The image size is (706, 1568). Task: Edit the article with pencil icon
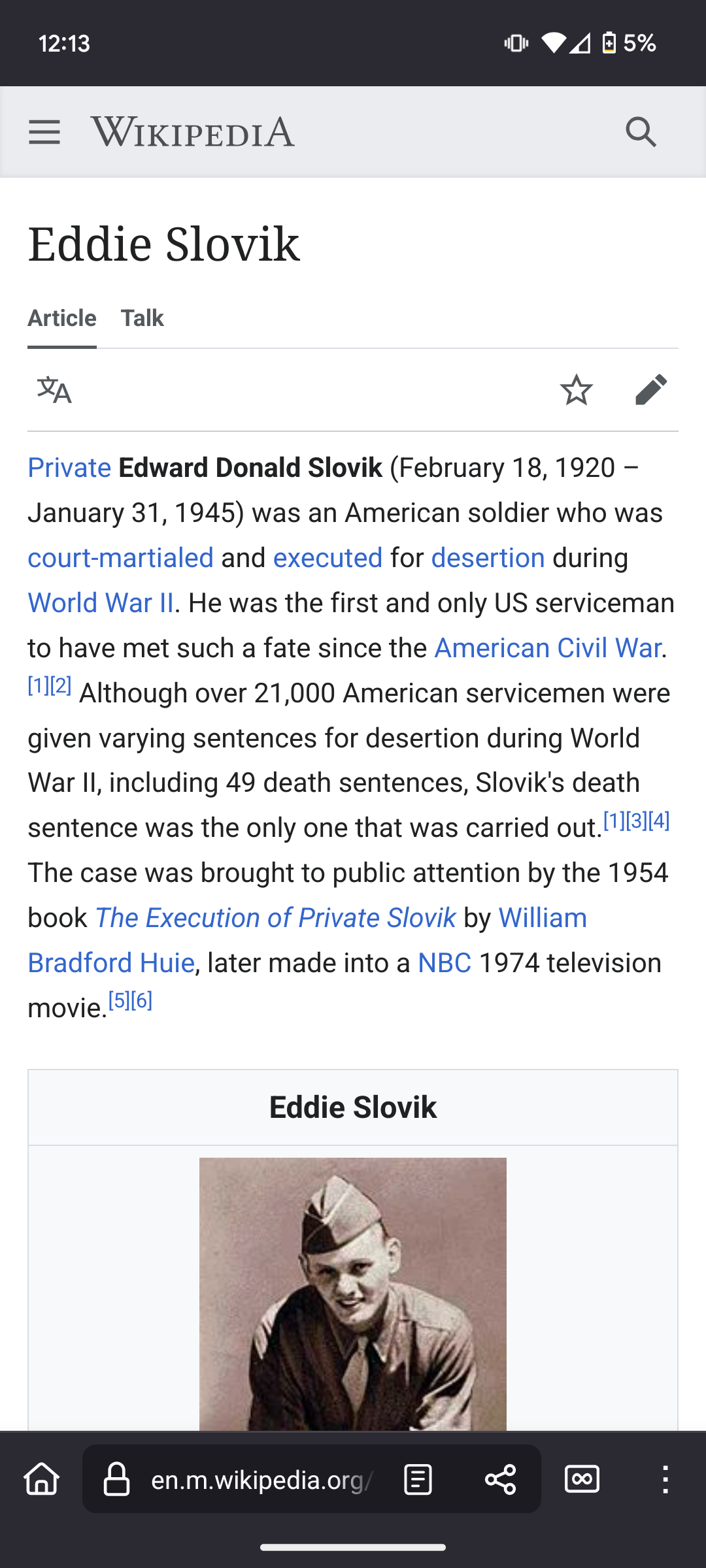click(x=651, y=390)
